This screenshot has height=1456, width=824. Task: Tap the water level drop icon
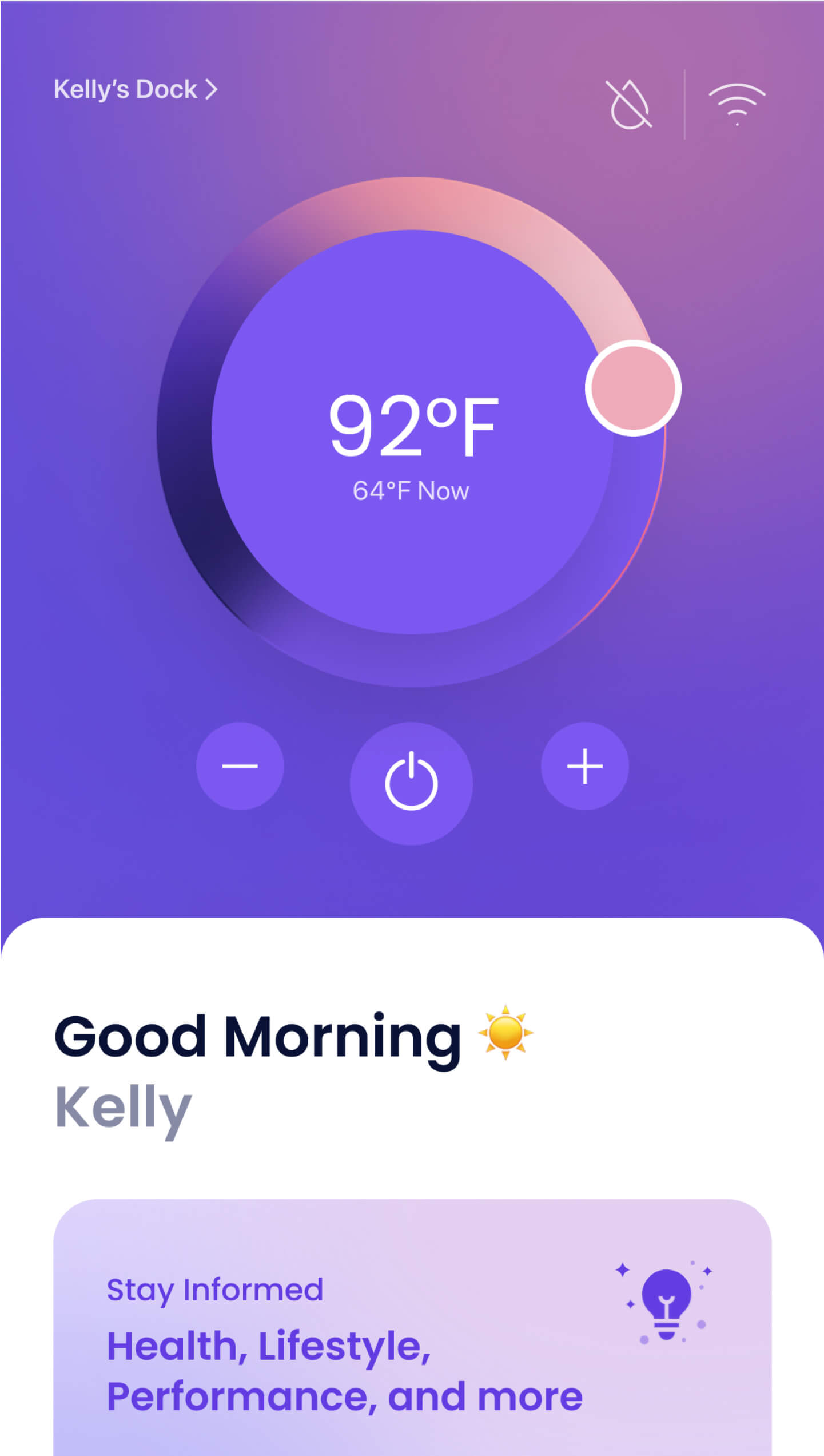pos(630,104)
